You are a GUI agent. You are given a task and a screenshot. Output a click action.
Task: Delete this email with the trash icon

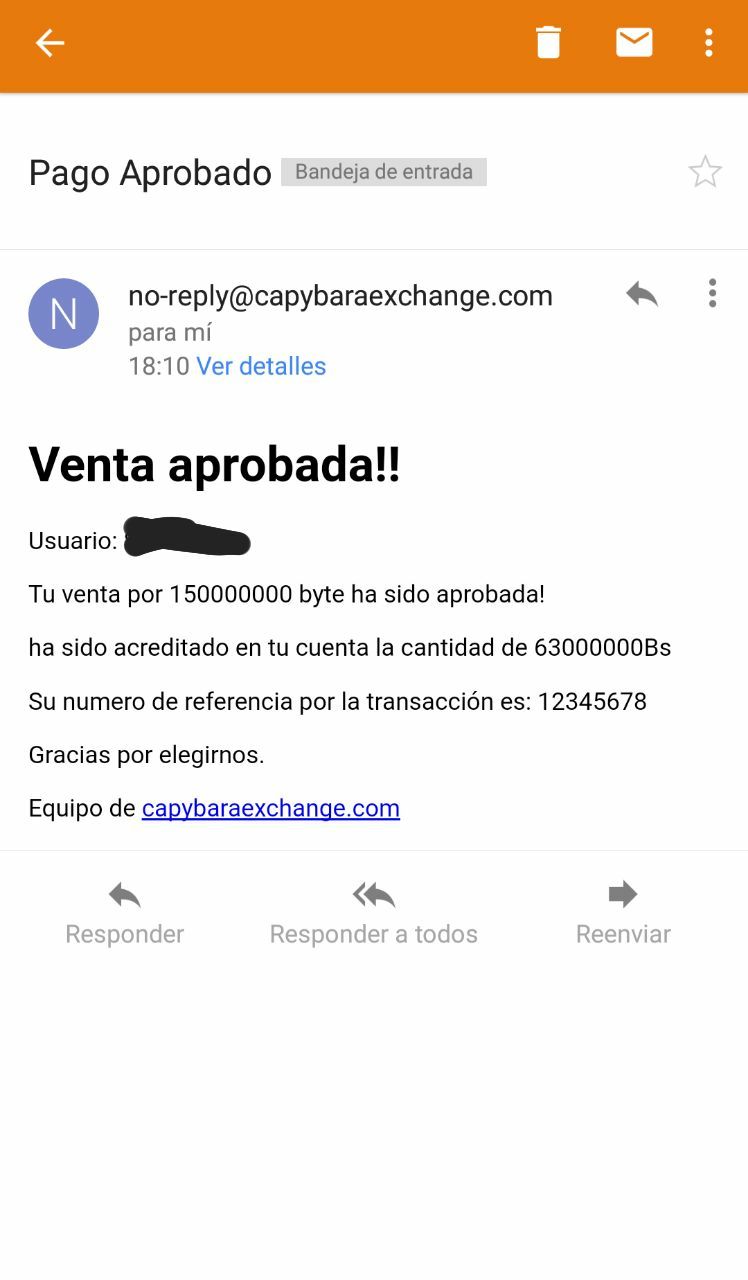tap(548, 42)
